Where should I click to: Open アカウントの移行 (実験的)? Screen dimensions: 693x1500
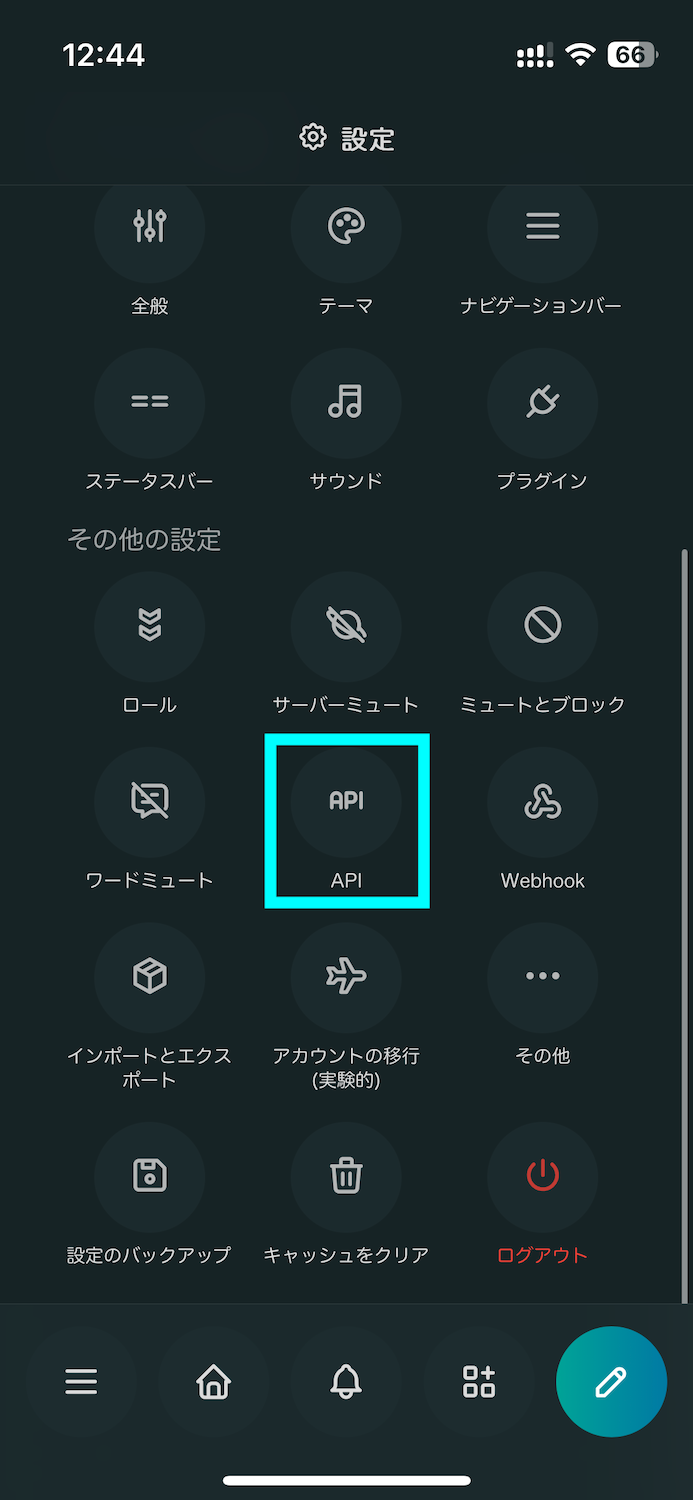346,977
